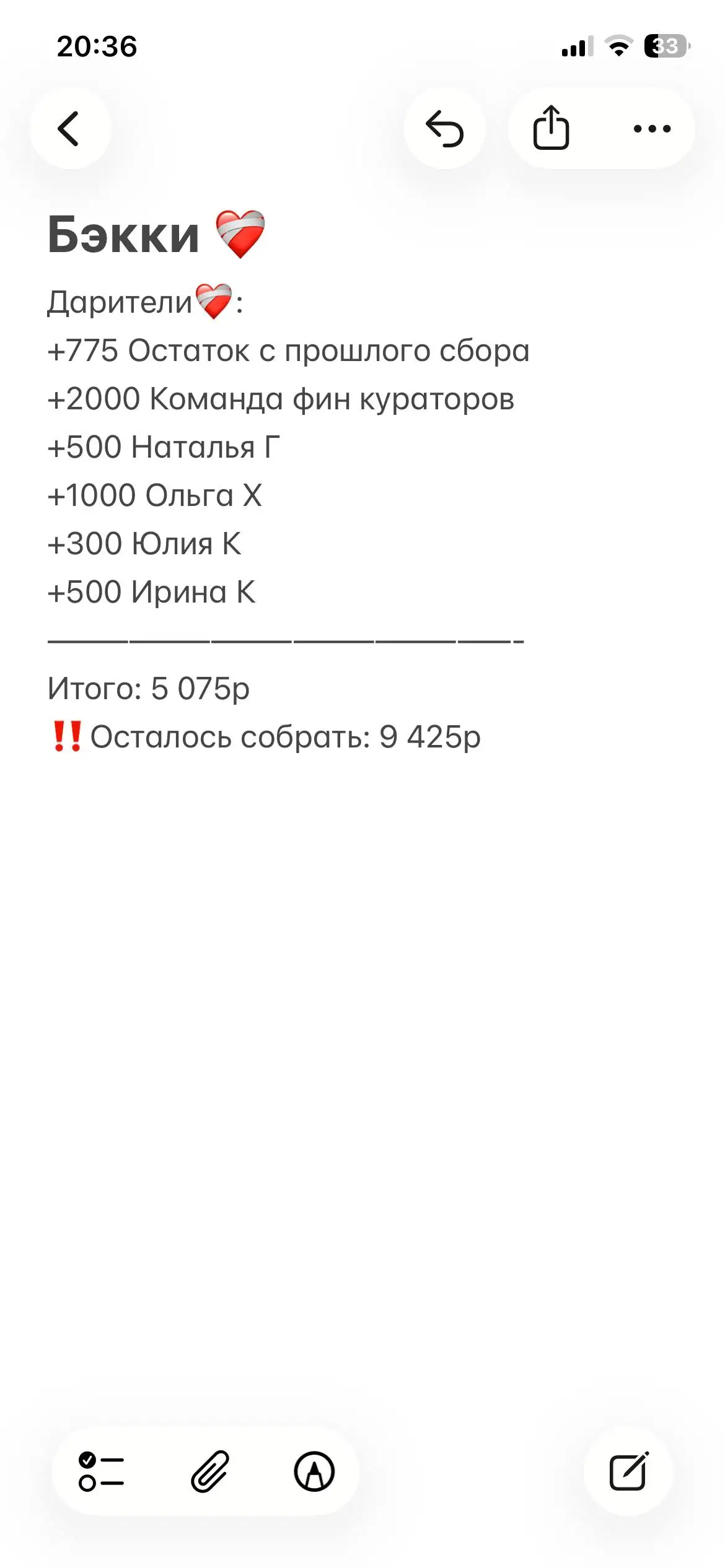Tap the donor entry +1000 Ольга Х
The width and height of the screenshot is (725, 1568).
(155, 495)
